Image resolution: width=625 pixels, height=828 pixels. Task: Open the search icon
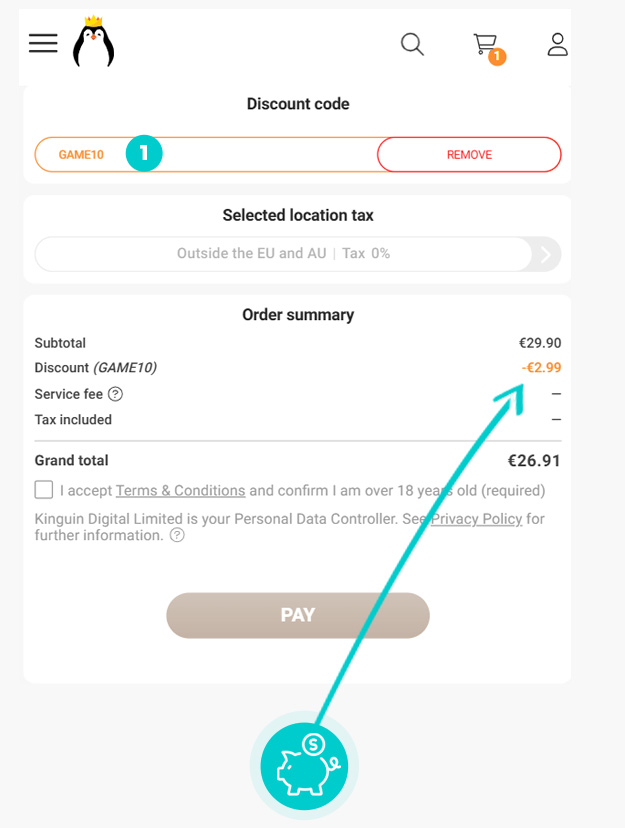tap(412, 44)
